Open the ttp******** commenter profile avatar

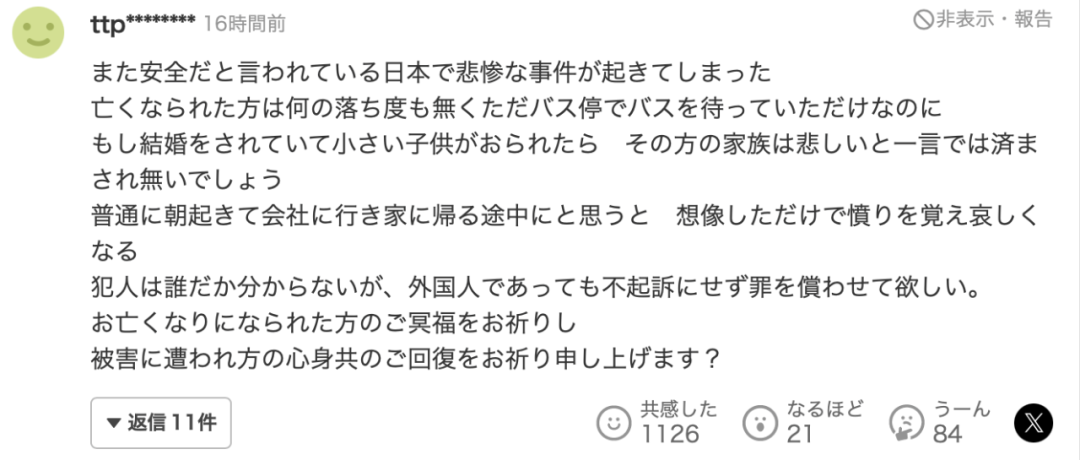click(x=38, y=30)
